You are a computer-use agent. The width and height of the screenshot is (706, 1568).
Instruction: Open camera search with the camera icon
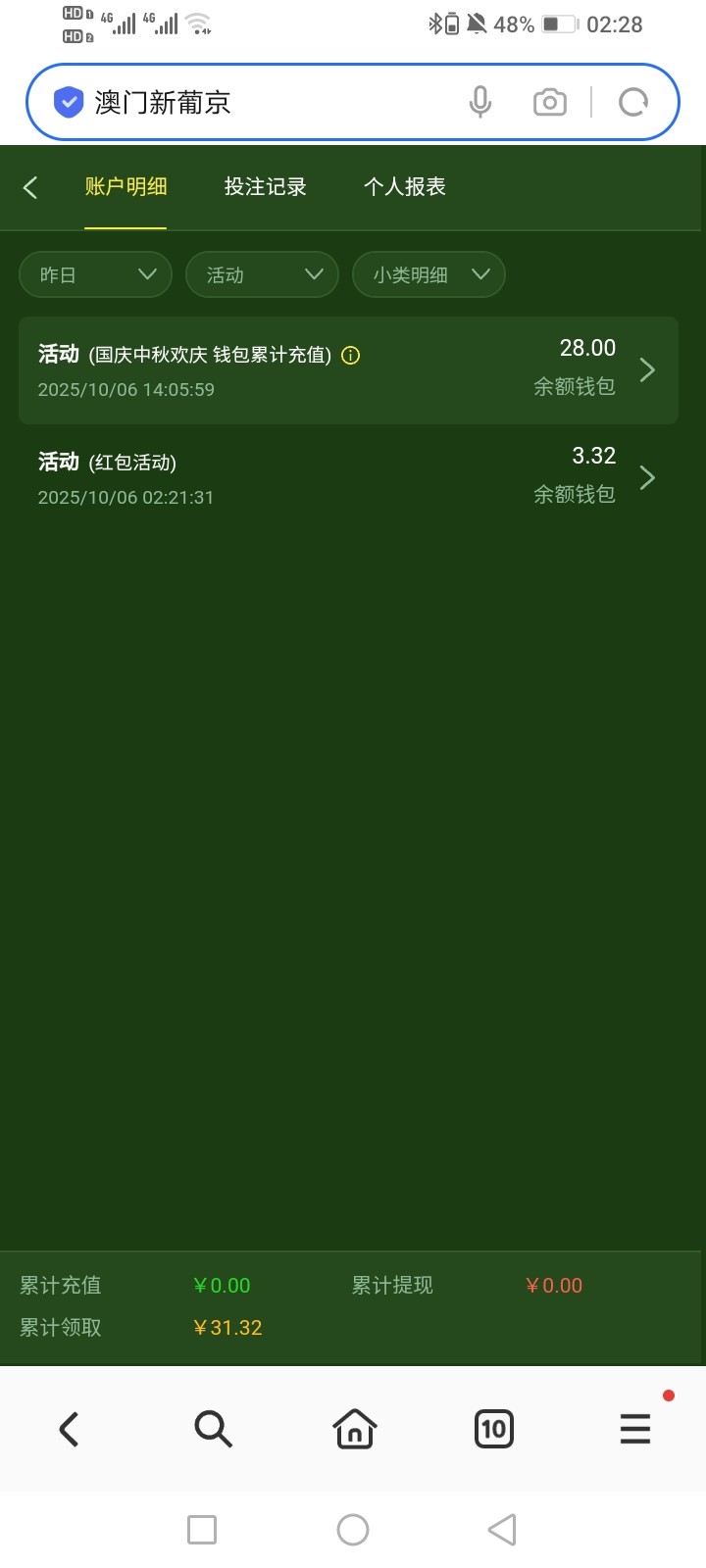click(x=549, y=101)
